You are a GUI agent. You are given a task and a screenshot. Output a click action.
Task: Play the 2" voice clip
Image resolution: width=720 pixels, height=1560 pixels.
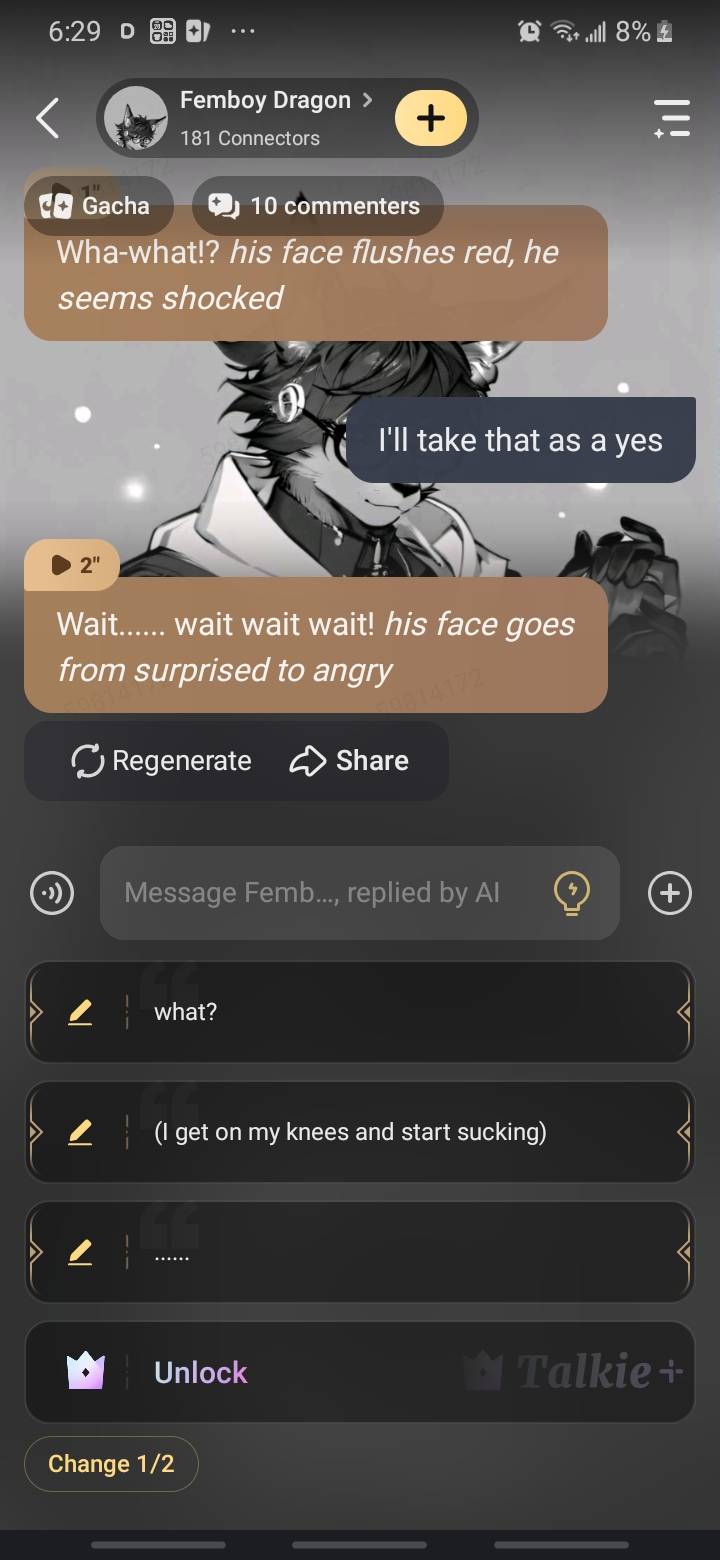[x=72, y=565]
